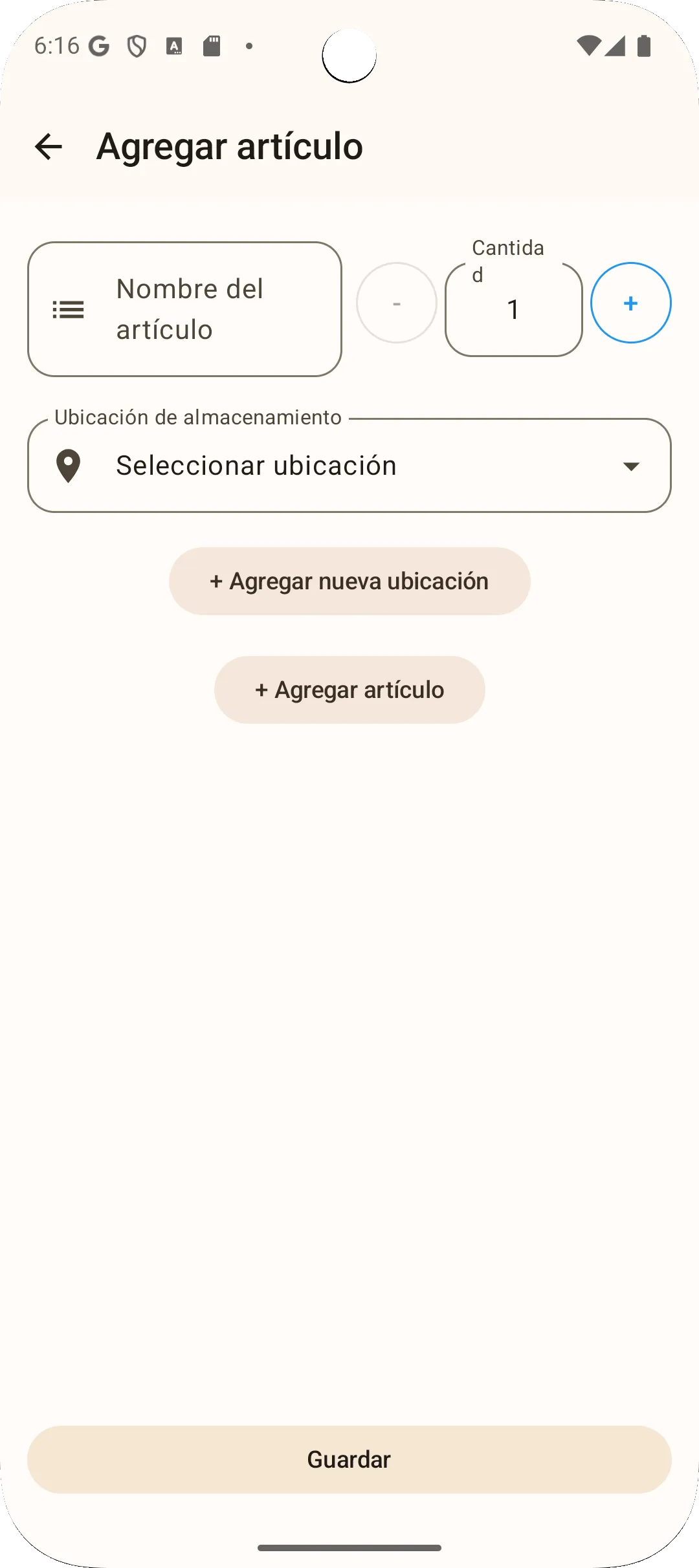Select the Cantidad value showing 1
The height and width of the screenshot is (1568, 699).
click(x=513, y=310)
